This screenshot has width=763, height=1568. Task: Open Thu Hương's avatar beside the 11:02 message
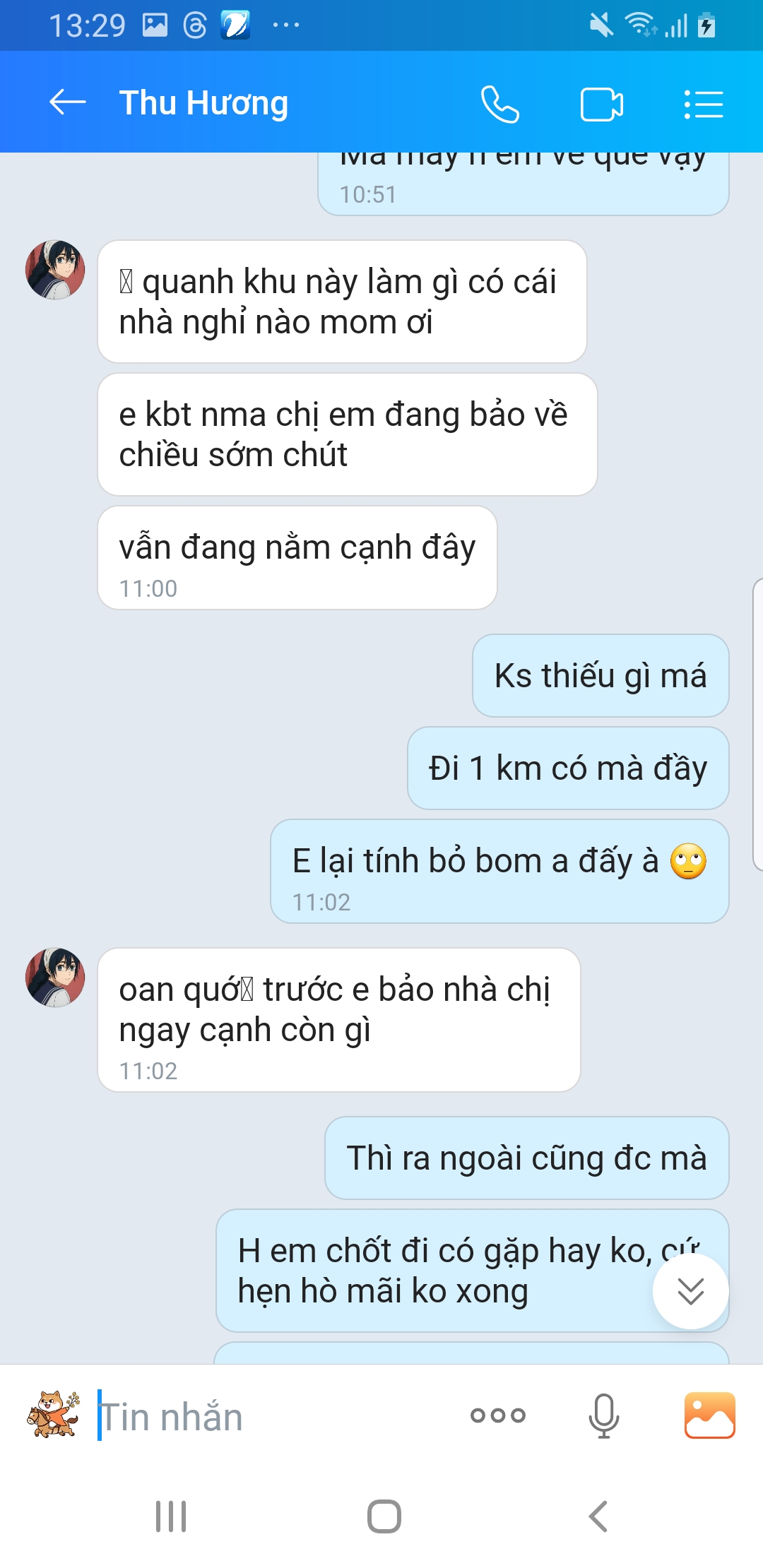pyautogui.click(x=55, y=978)
